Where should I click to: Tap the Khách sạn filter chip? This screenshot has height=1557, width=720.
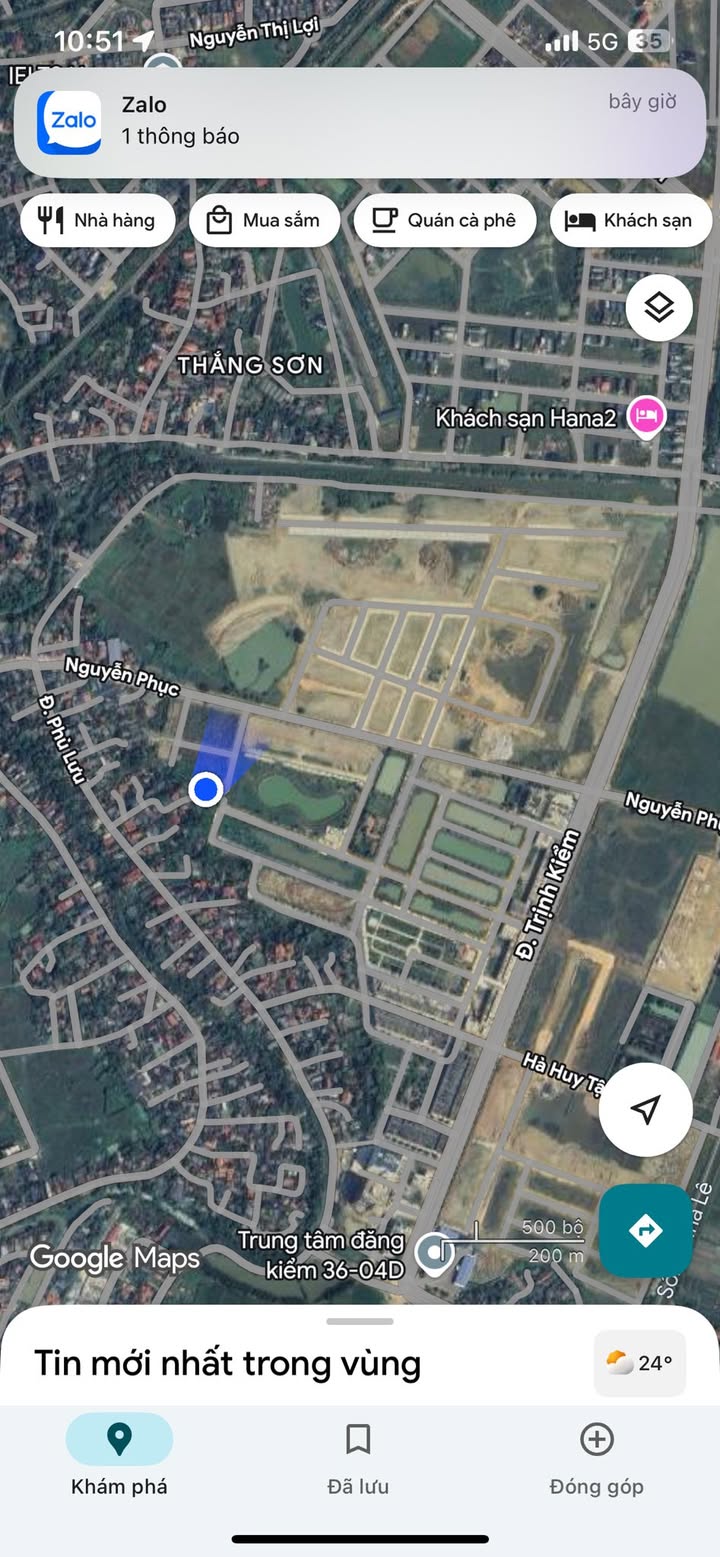[x=630, y=220]
